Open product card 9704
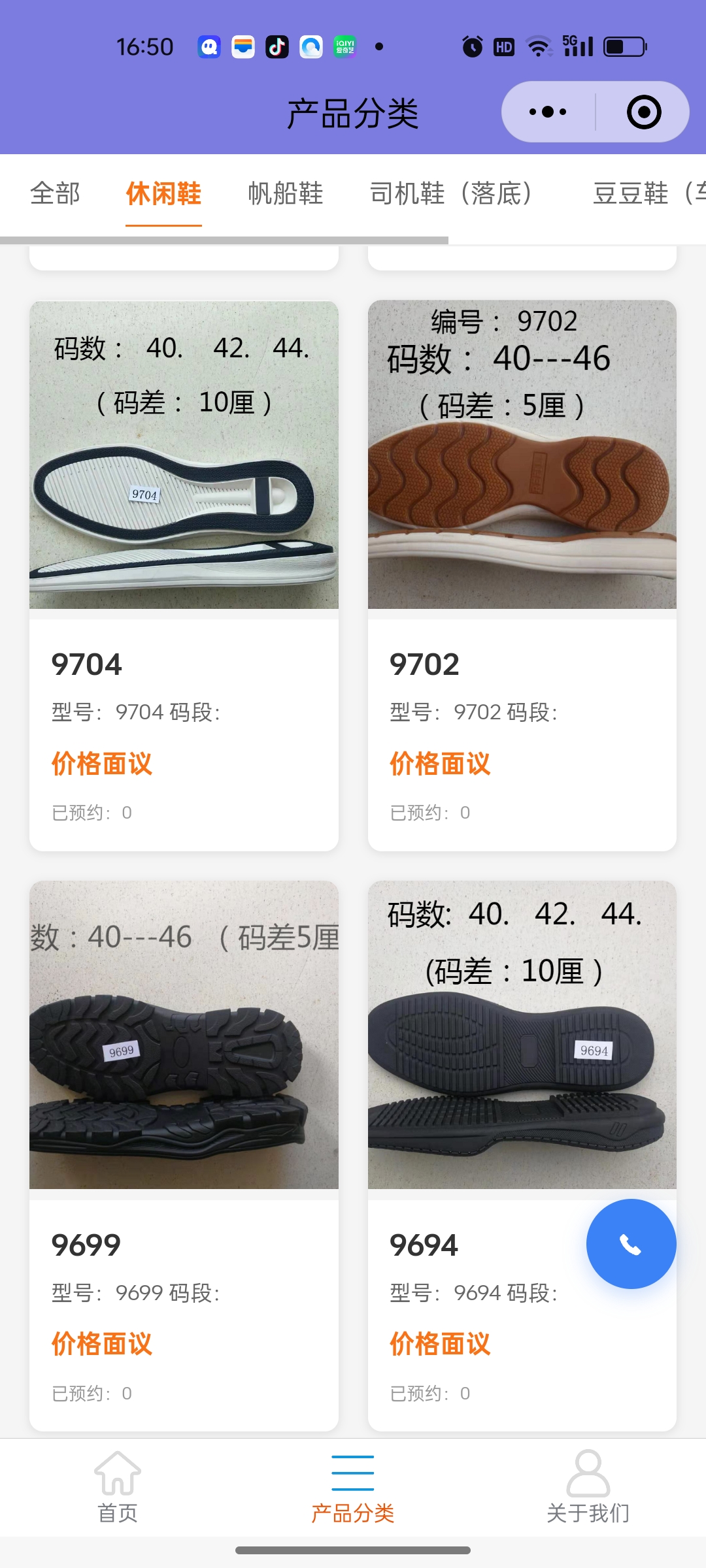Viewport: 706px width, 1568px height. 184,575
